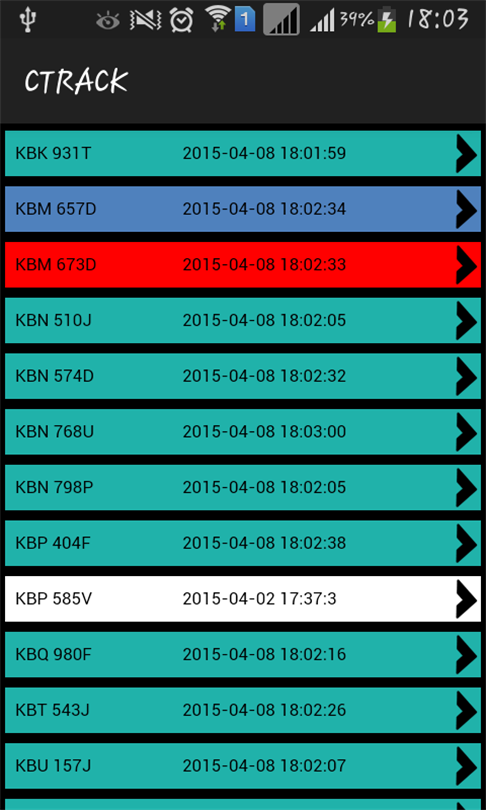Open KBN 798P tracking details
The height and width of the screenshot is (810, 486).
[x=243, y=488]
